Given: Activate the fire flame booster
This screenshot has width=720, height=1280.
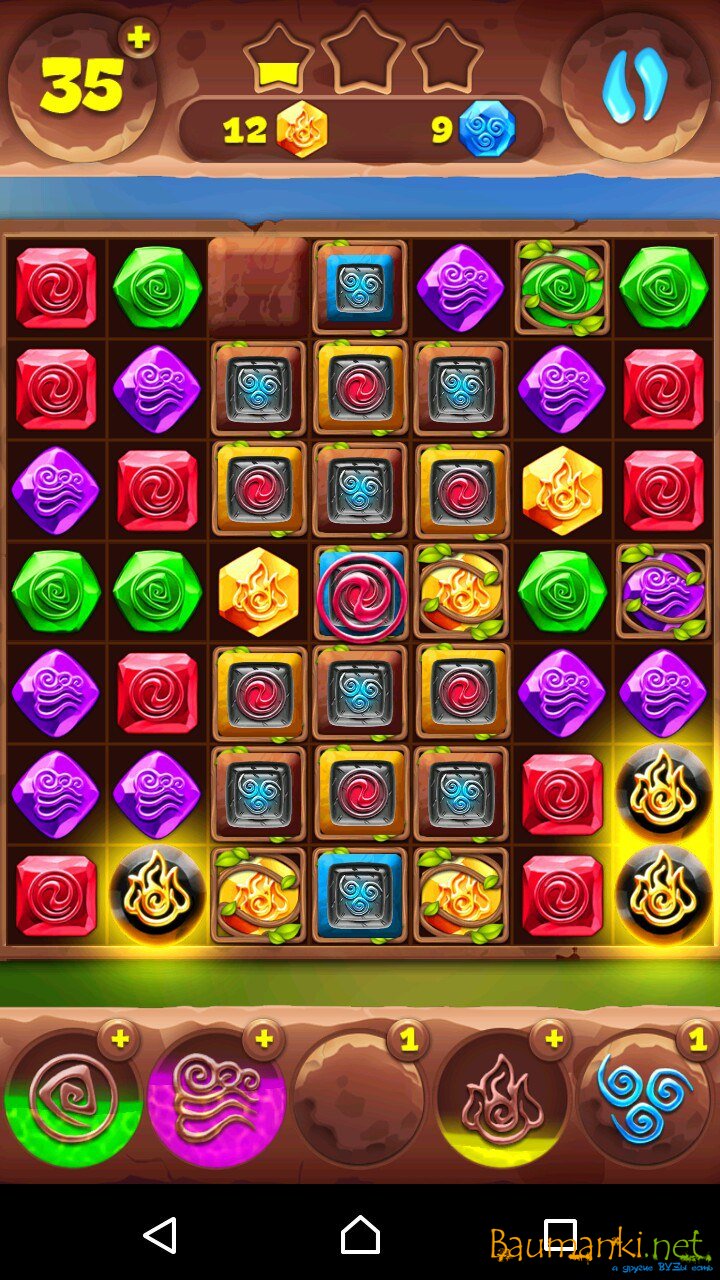Looking at the screenshot, I should click(x=502, y=1100).
